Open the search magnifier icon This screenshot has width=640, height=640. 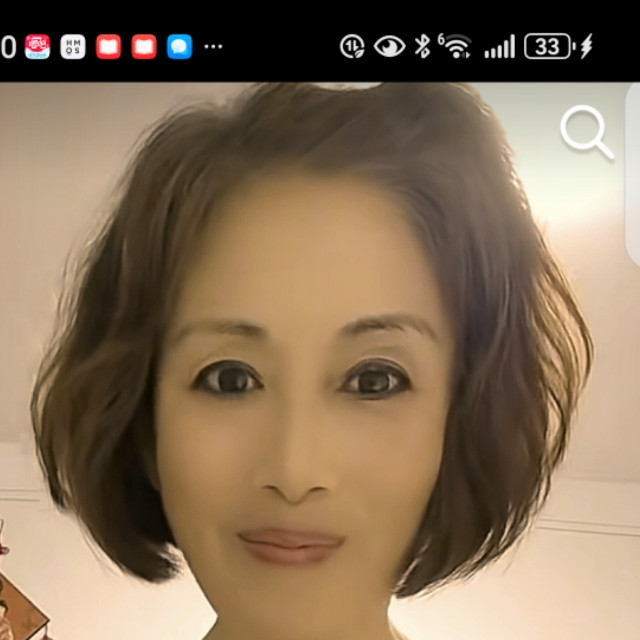pos(586,134)
